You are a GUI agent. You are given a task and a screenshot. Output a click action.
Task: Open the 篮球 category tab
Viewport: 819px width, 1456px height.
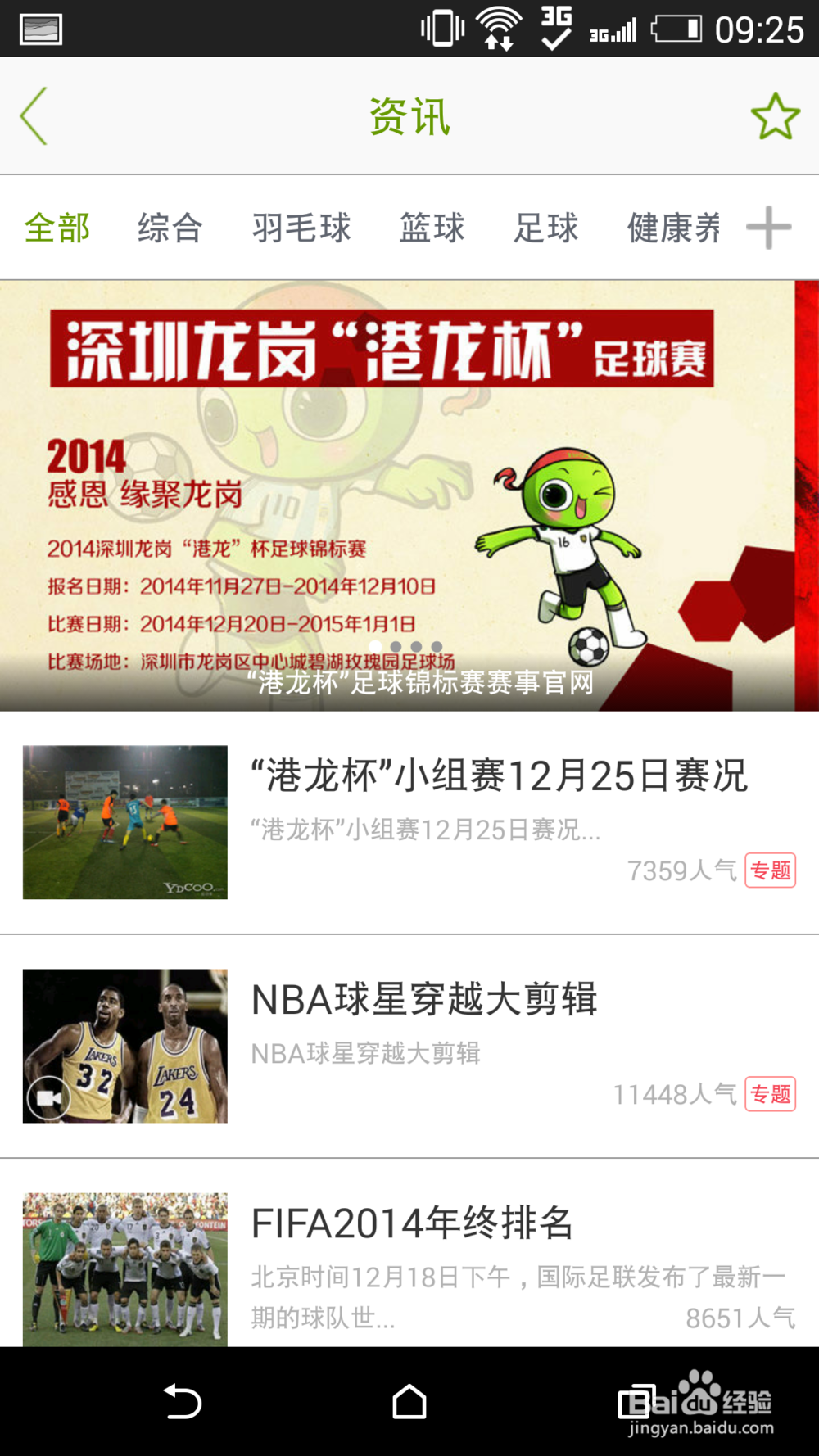pyautogui.click(x=432, y=228)
